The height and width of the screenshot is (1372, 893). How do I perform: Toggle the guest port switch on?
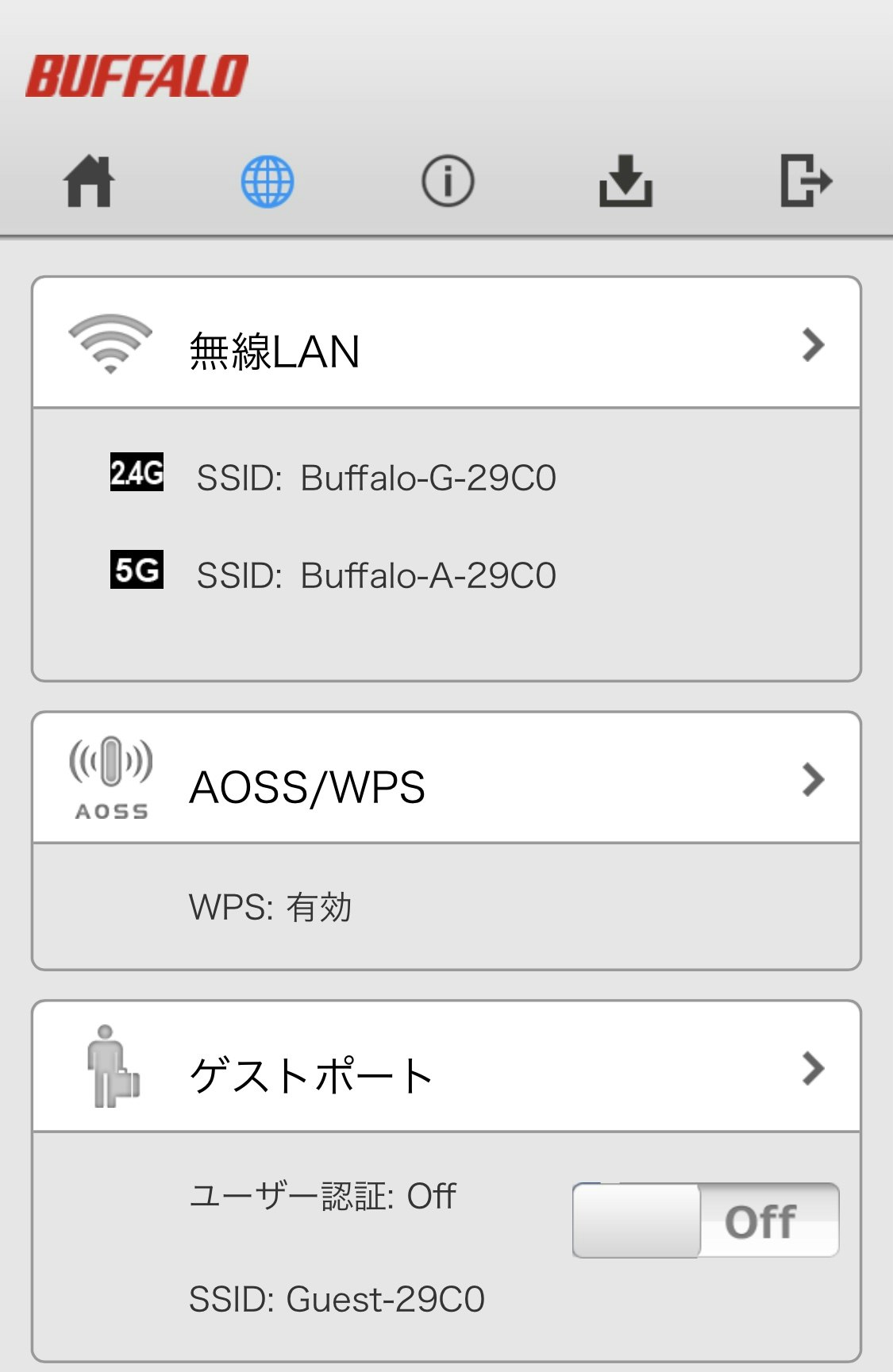(x=705, y=1220)
